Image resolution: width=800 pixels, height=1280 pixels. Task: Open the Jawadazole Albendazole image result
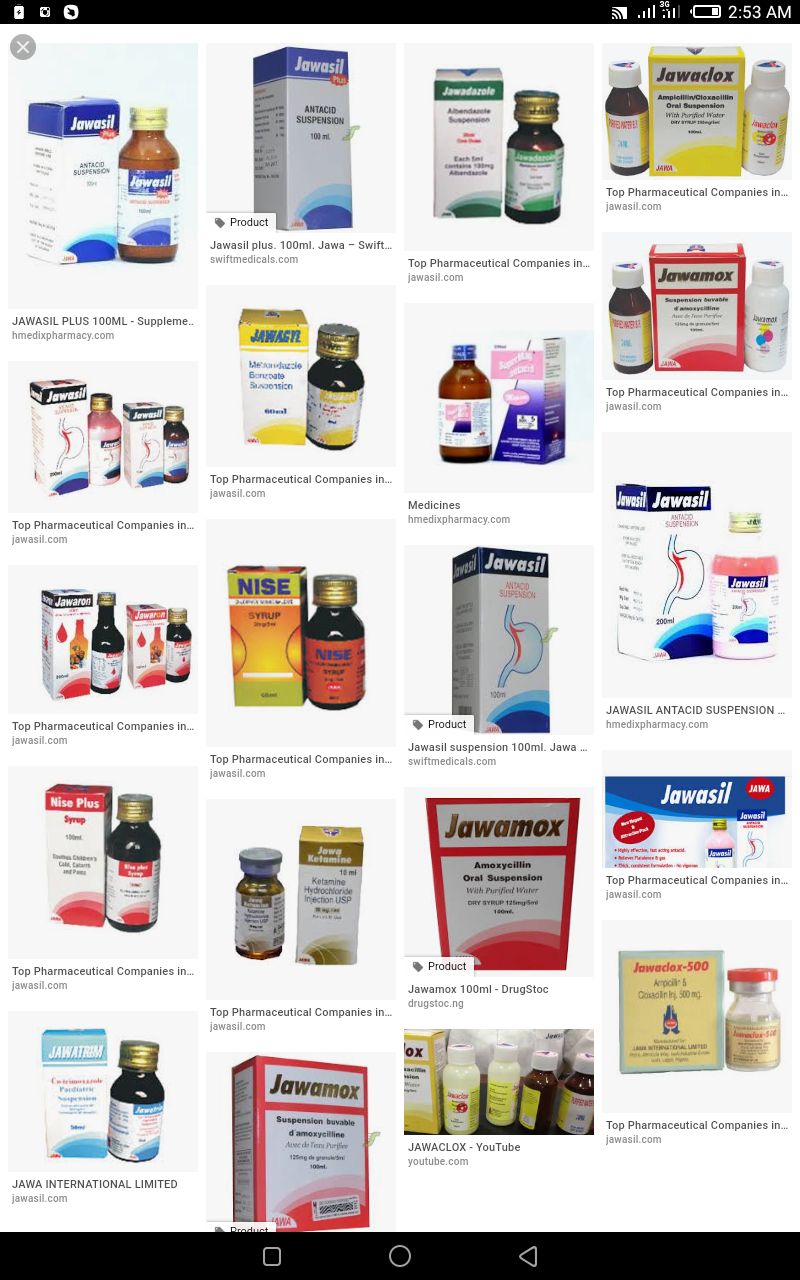pos(498,146)
